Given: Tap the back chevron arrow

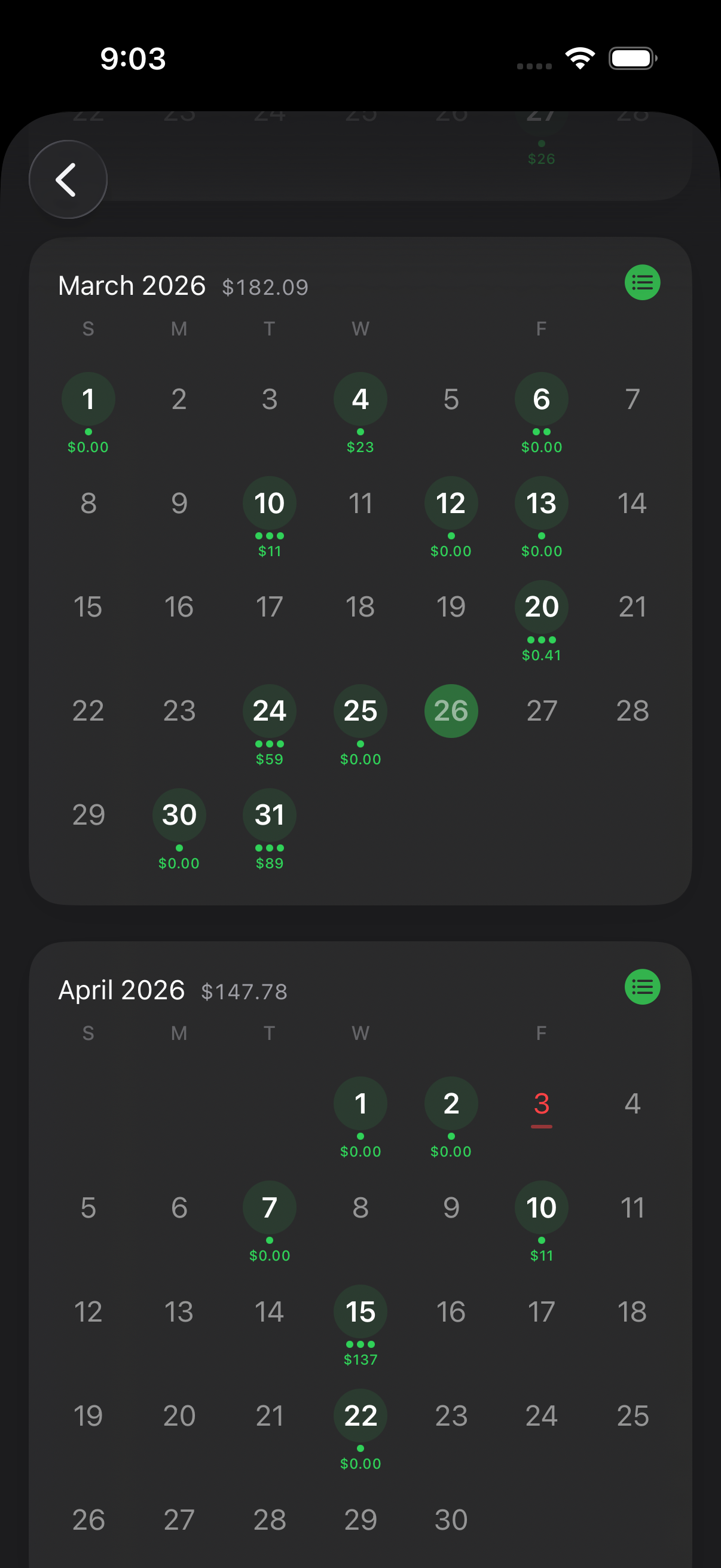Looking at the screenshot, I should coord(68,179).
